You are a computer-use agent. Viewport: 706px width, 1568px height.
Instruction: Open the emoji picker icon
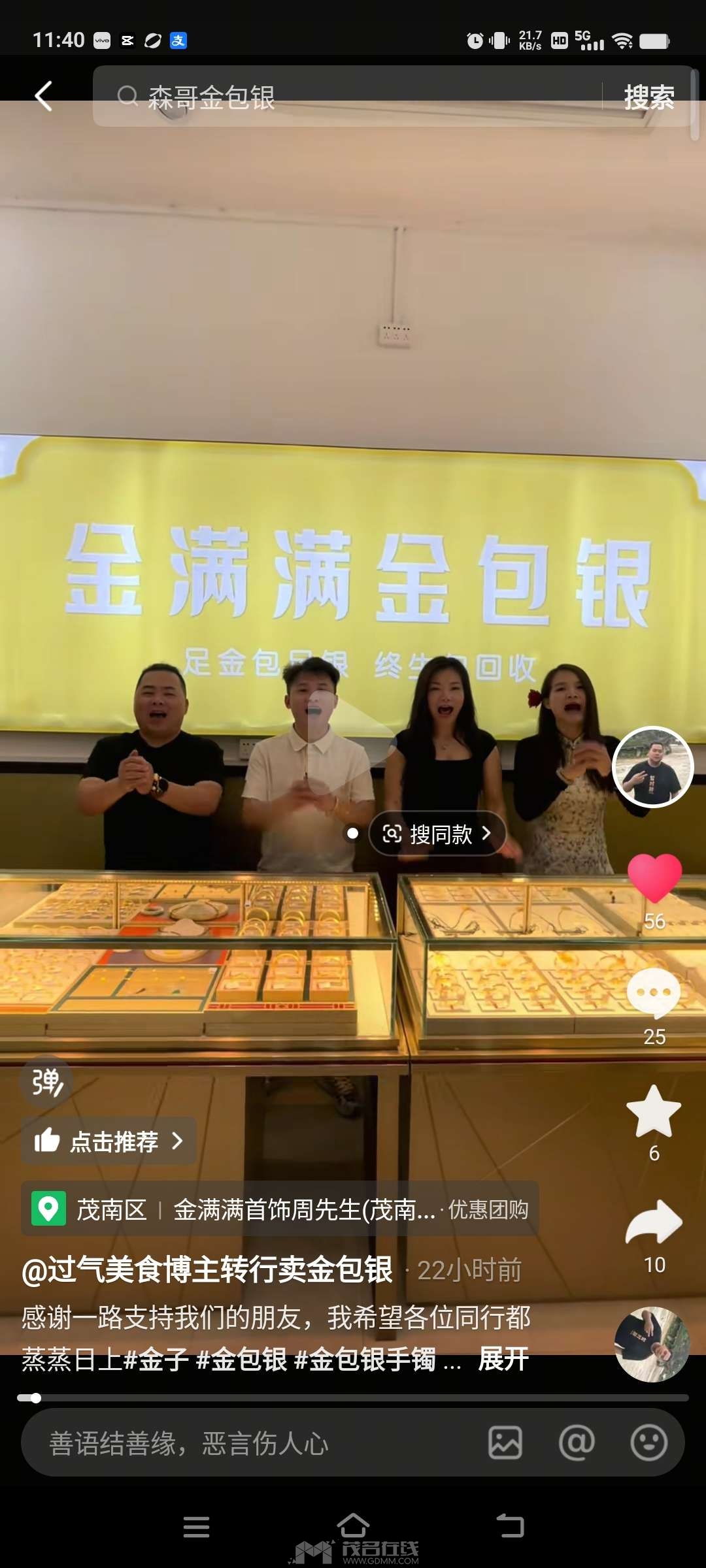pos(648,1443)
